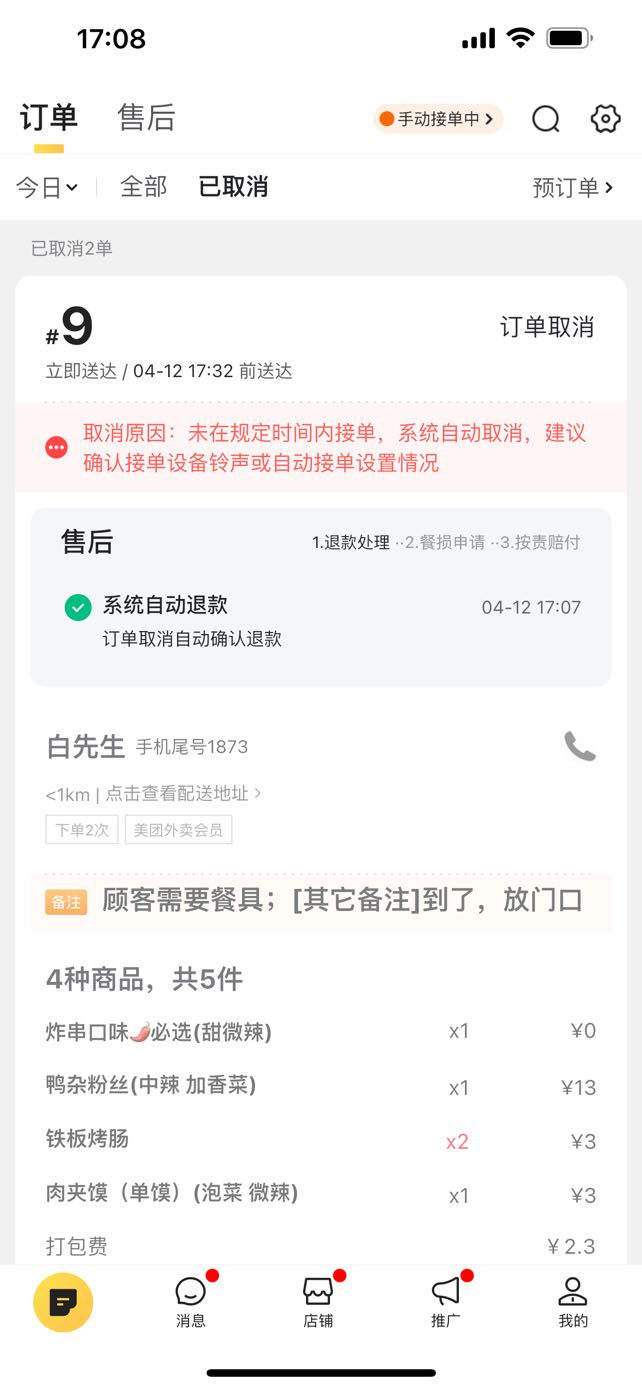Select the 订单 top tab
The image size is (642, 1389).
[x=49, y=118]
